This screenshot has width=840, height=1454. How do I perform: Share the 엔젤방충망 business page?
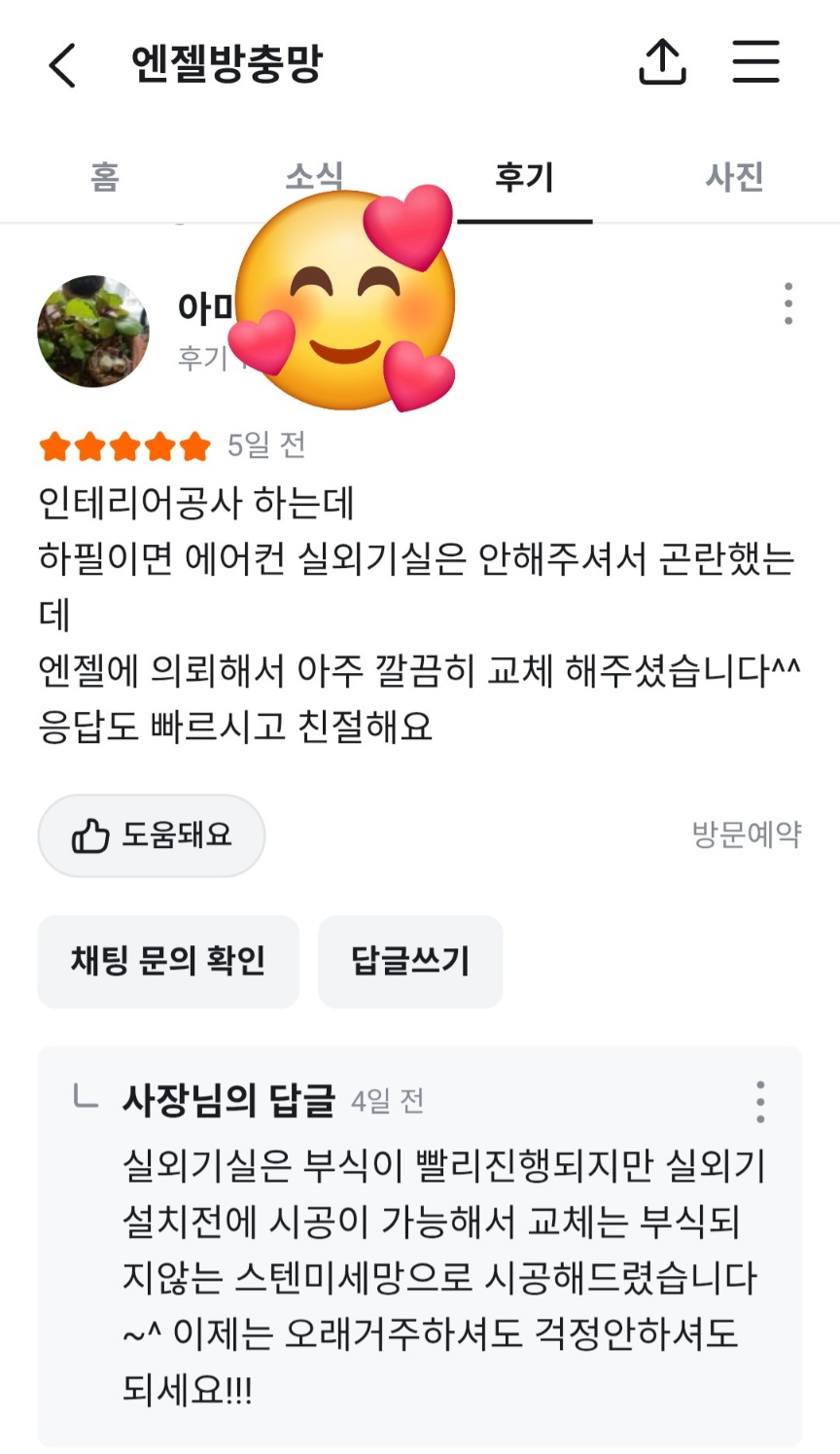pos(662,62)
